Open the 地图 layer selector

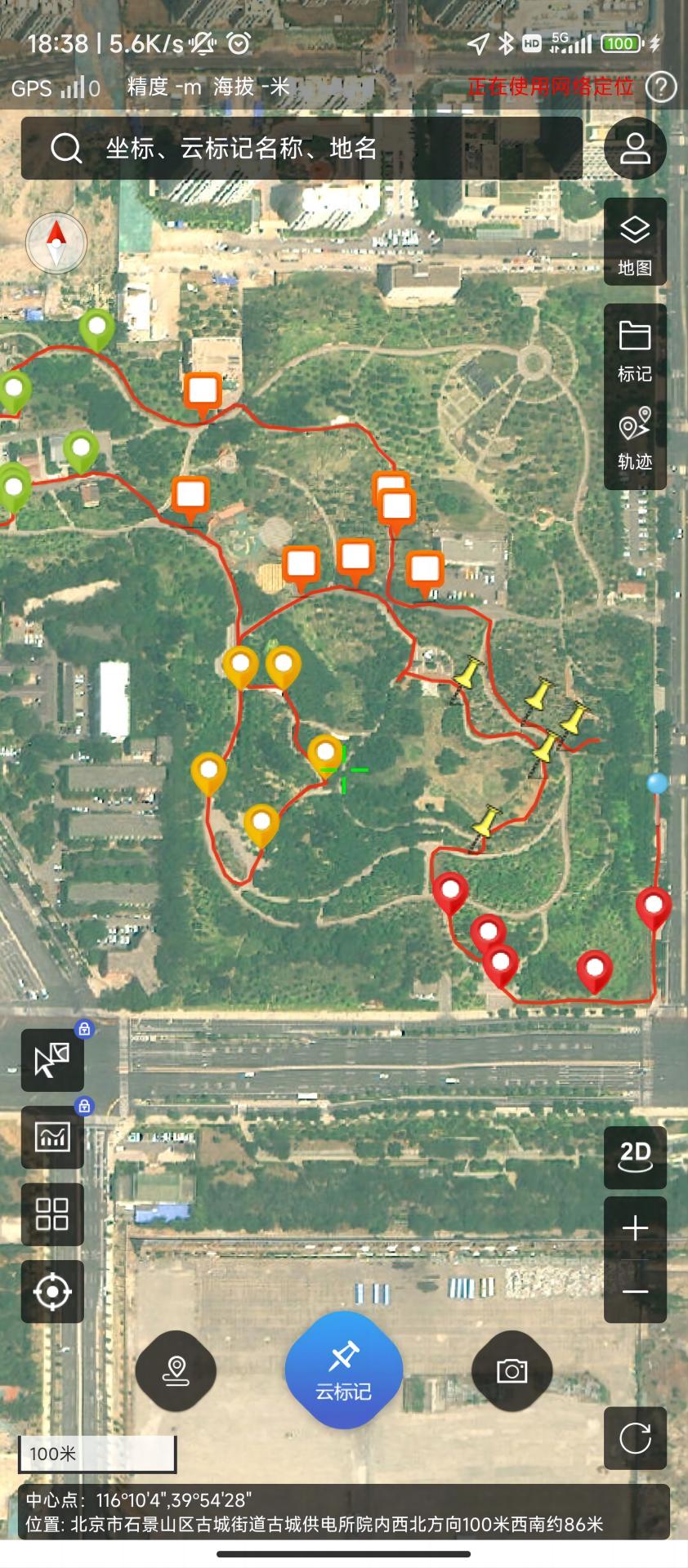tap(635, 243)
